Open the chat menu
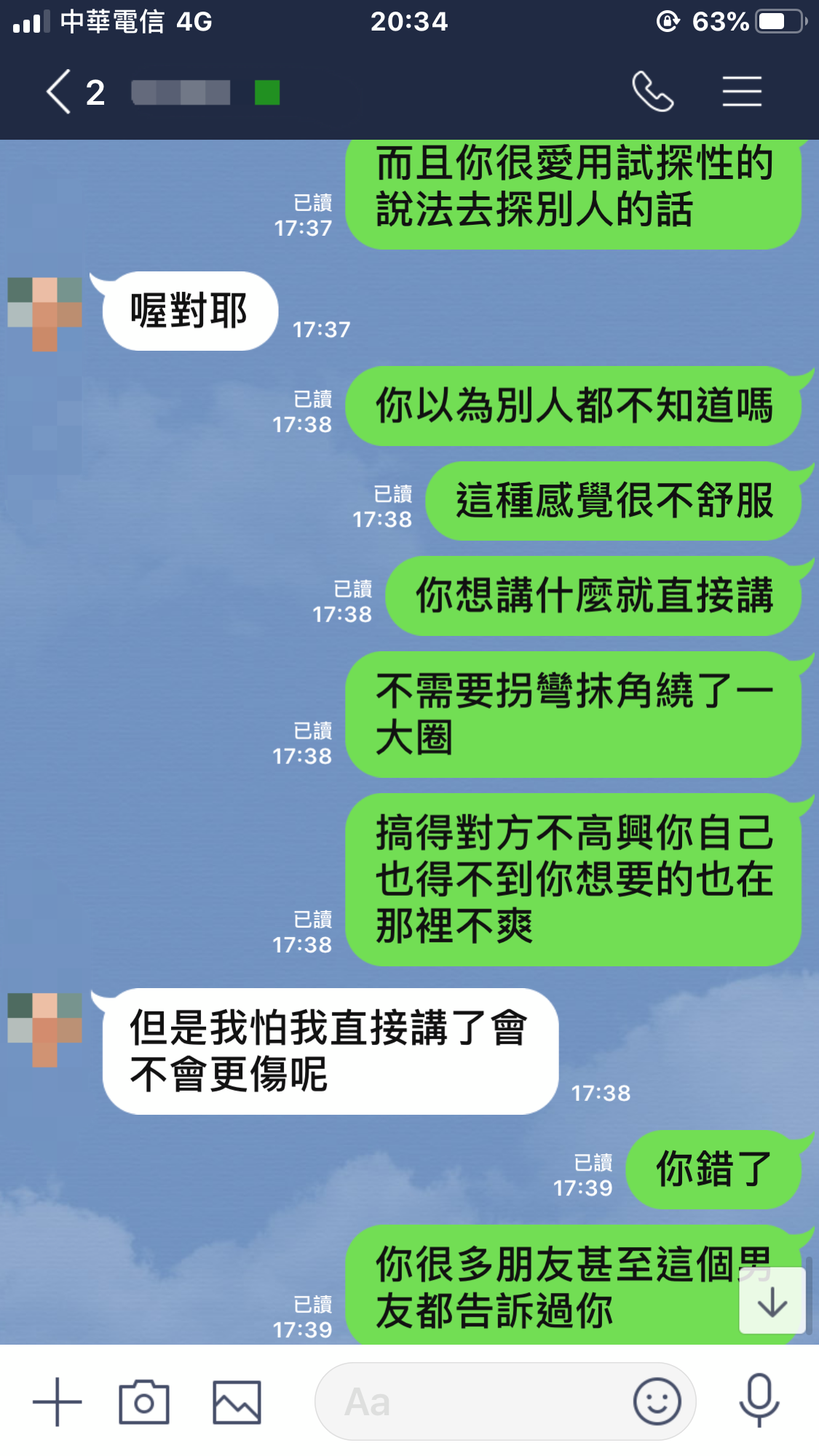The height and width of the screenshot is (1456, 819). (742, 92)
